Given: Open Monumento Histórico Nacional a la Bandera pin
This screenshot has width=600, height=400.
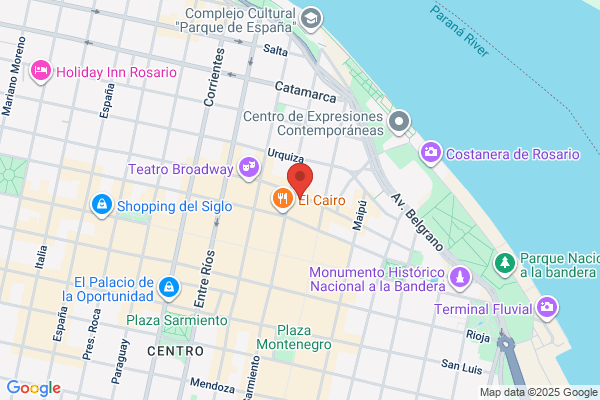Looking at the screenshot, I should tap(460, 278).
